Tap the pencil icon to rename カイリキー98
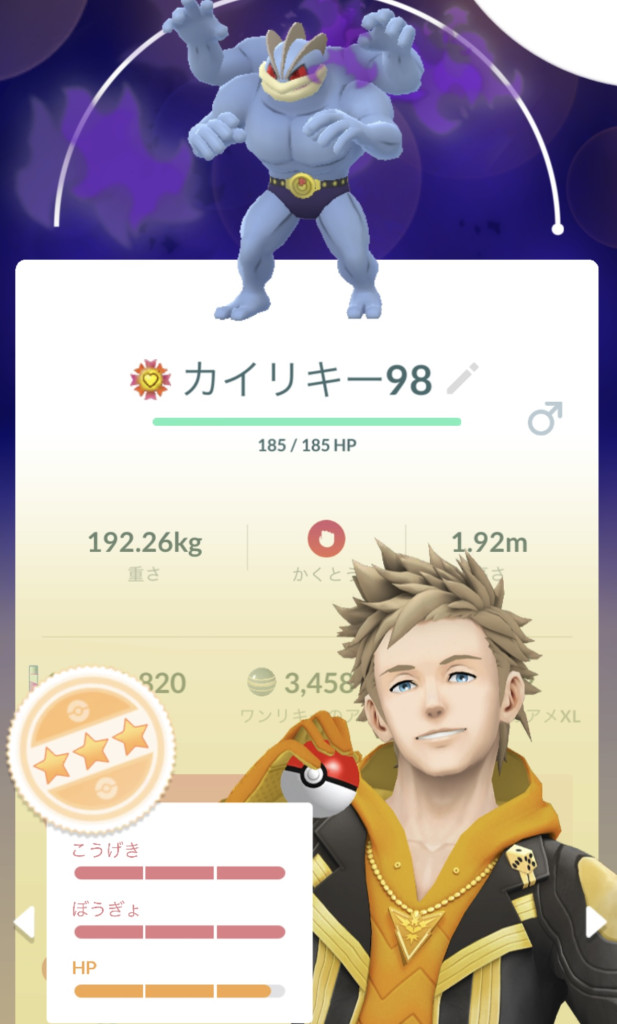Image resolution: width=617 pixels, height=1024 pixels. (x=462, y=379)
